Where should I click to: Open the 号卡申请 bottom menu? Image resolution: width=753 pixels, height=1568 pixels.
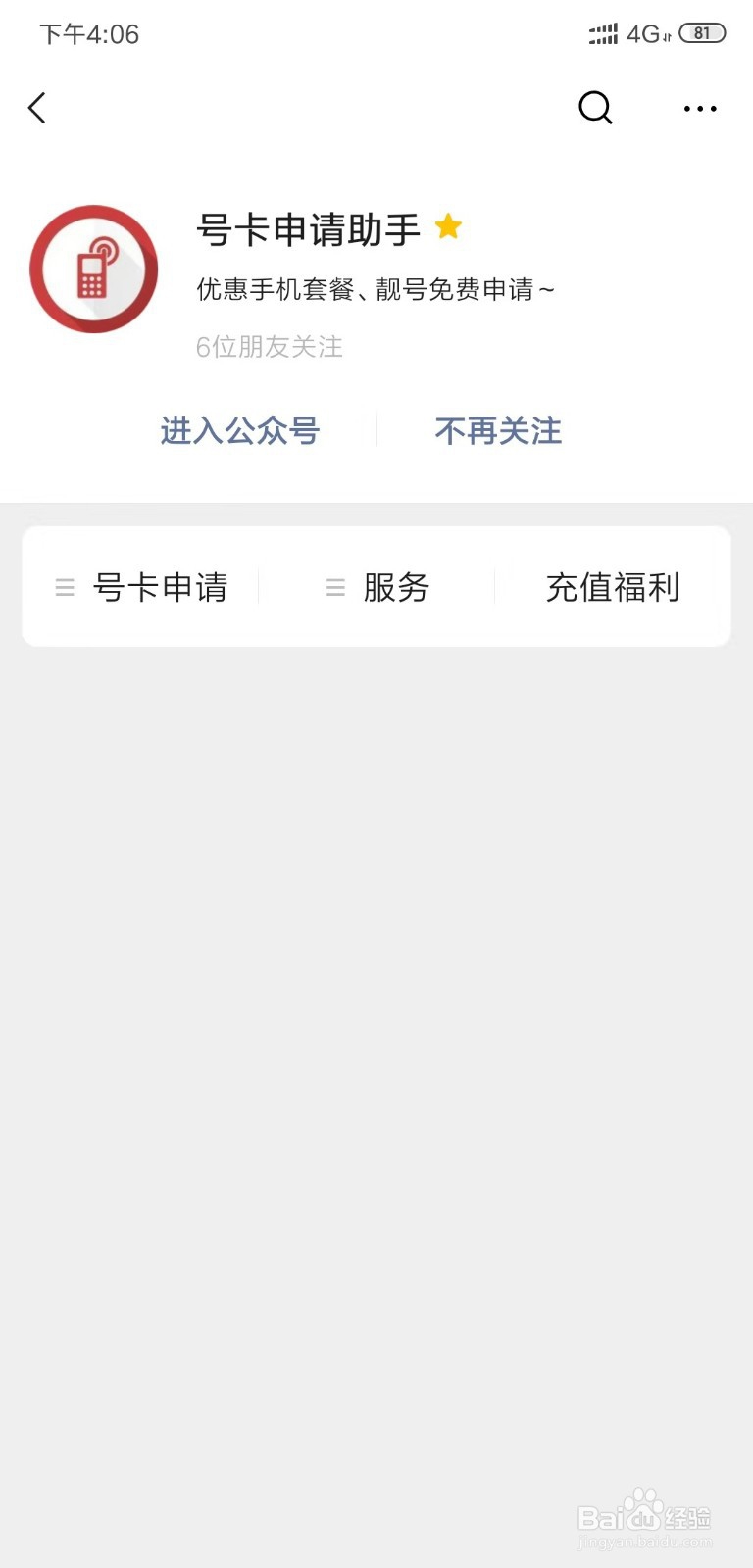click(x=161, y=587)
